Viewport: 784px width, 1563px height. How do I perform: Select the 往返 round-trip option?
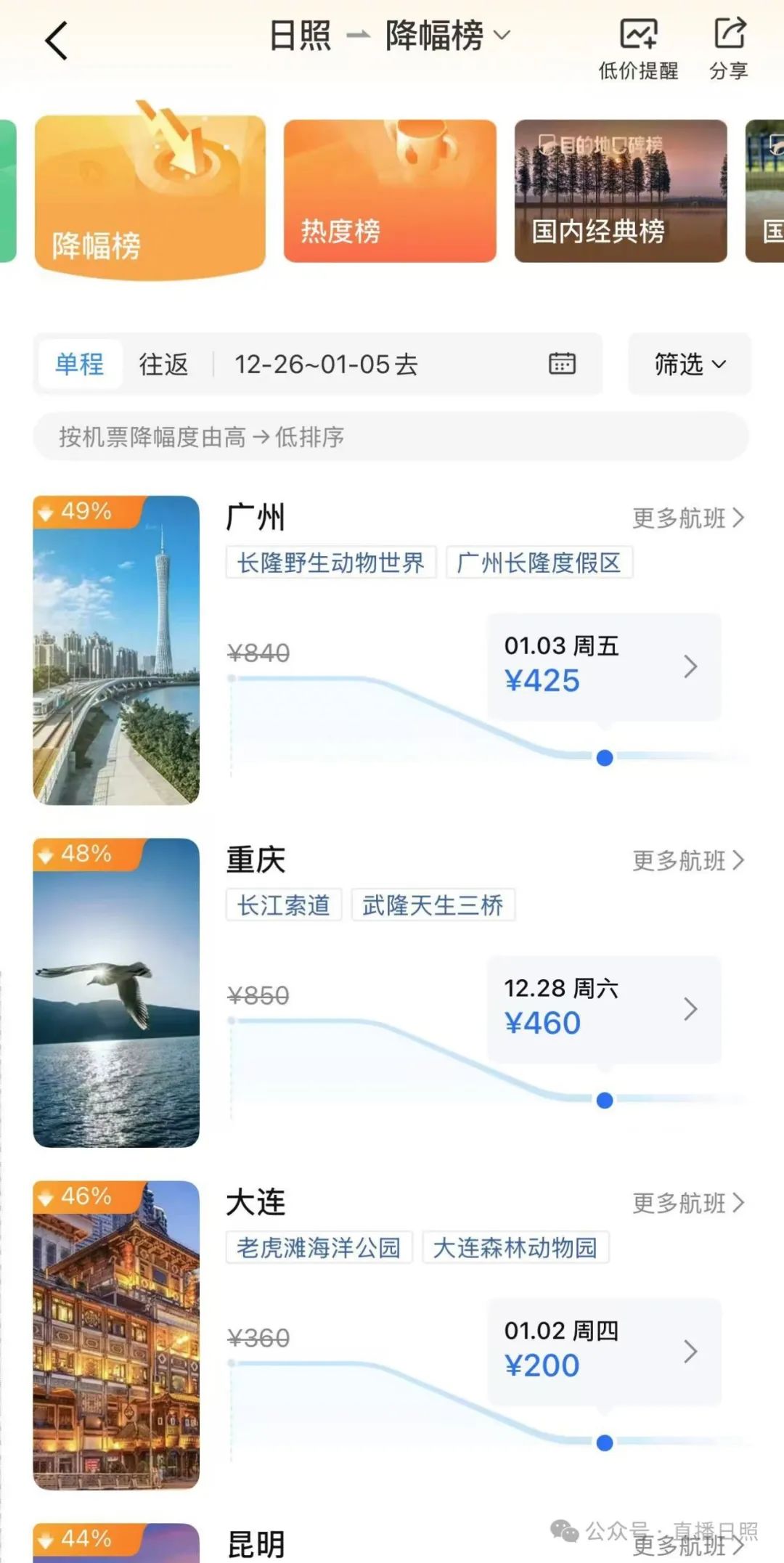pos(164,364)
